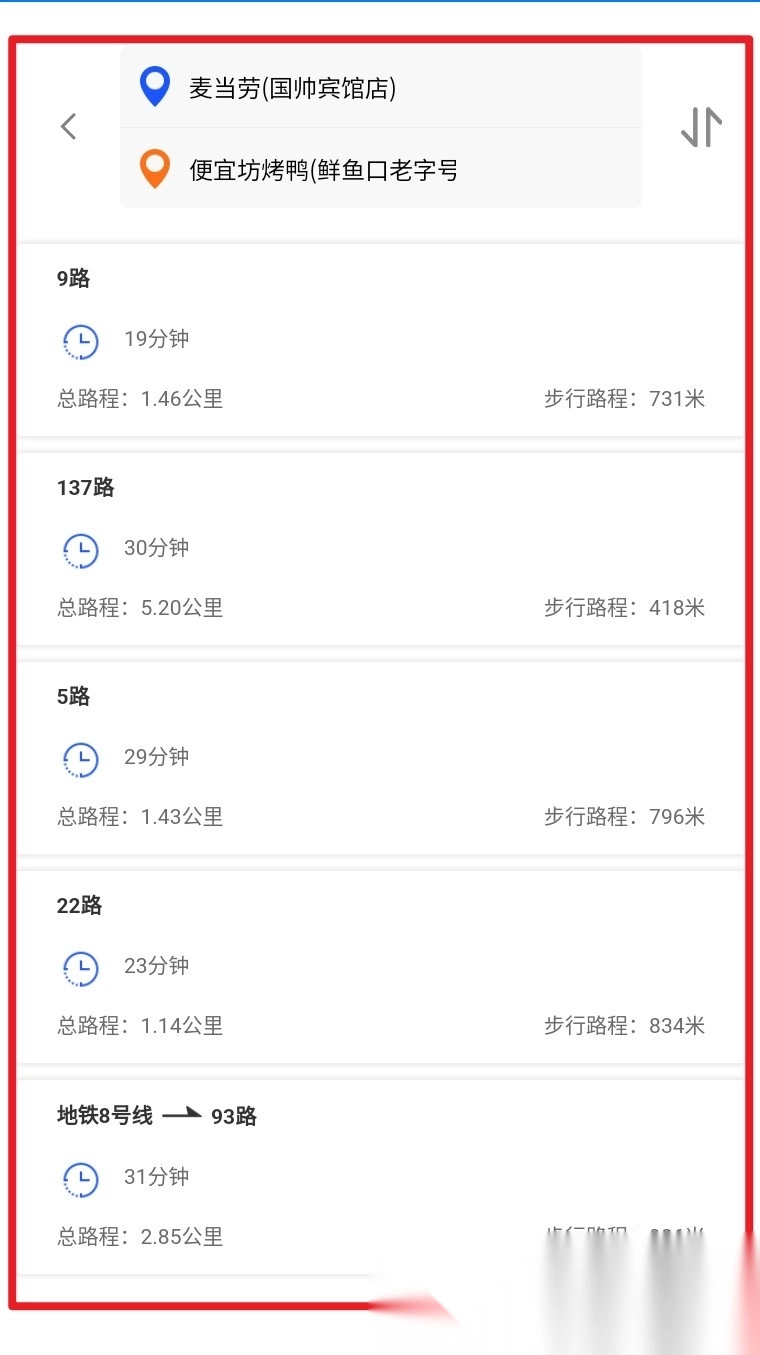
Task: Choose the 22路 bus route
Action: pyautogui.click(x=380, y=966)
